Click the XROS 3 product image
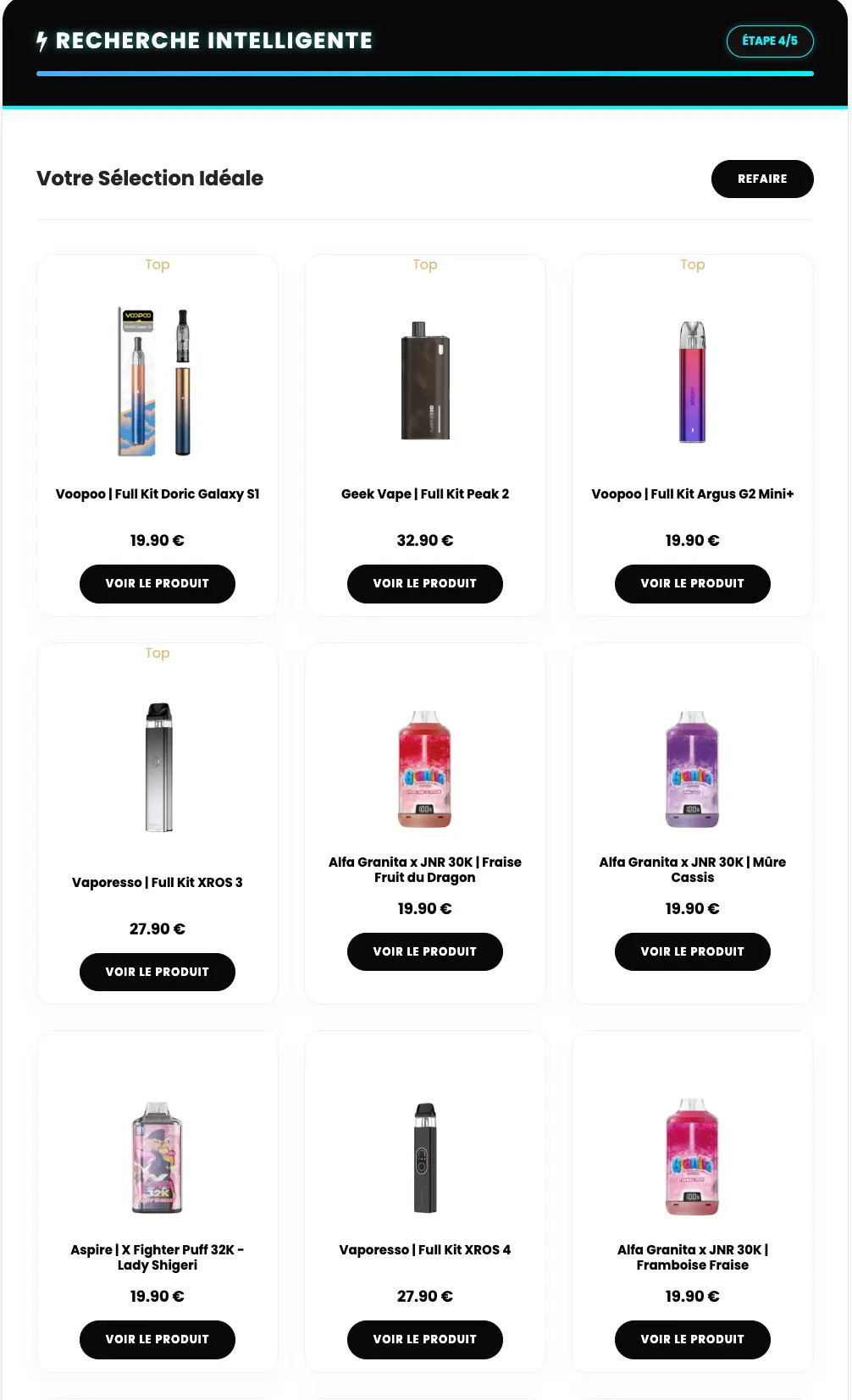 (x=157, y=766)
